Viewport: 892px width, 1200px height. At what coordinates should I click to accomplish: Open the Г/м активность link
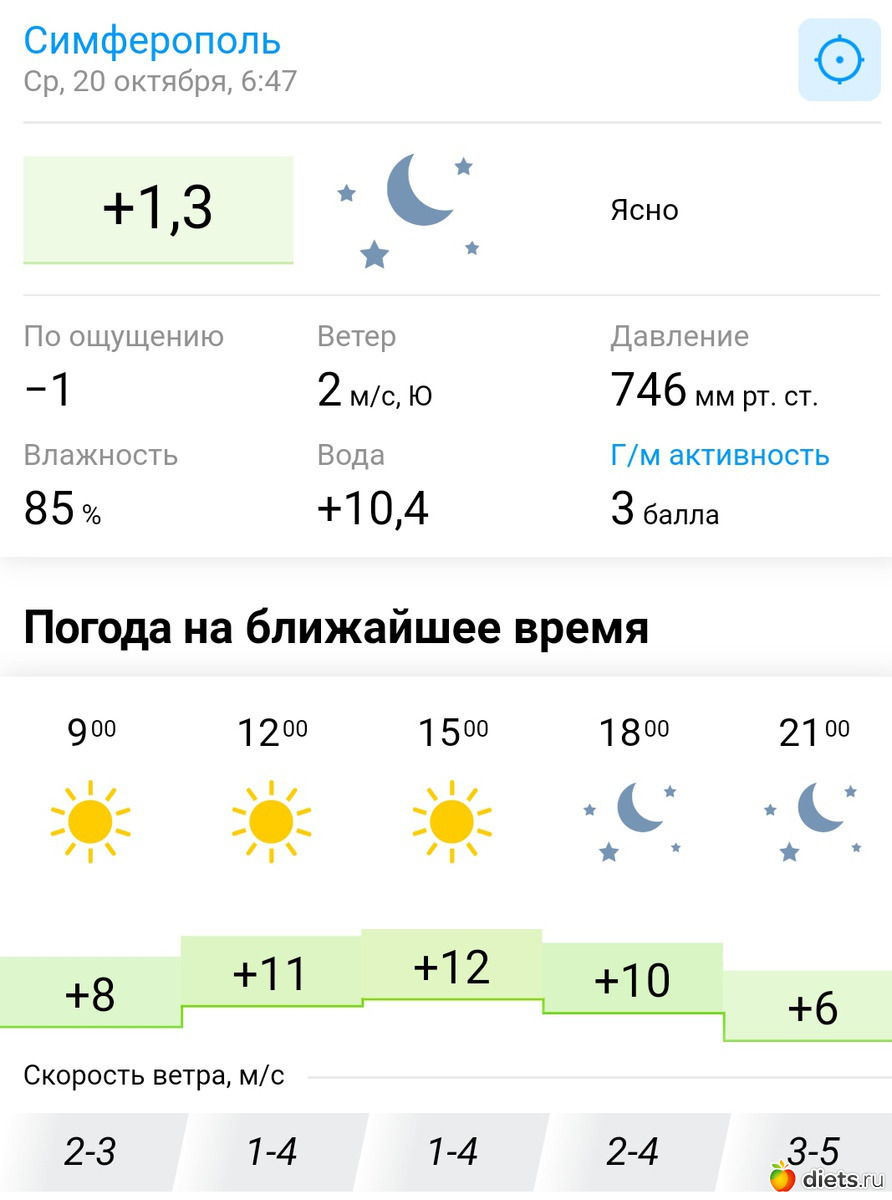[x=719, y=455]
